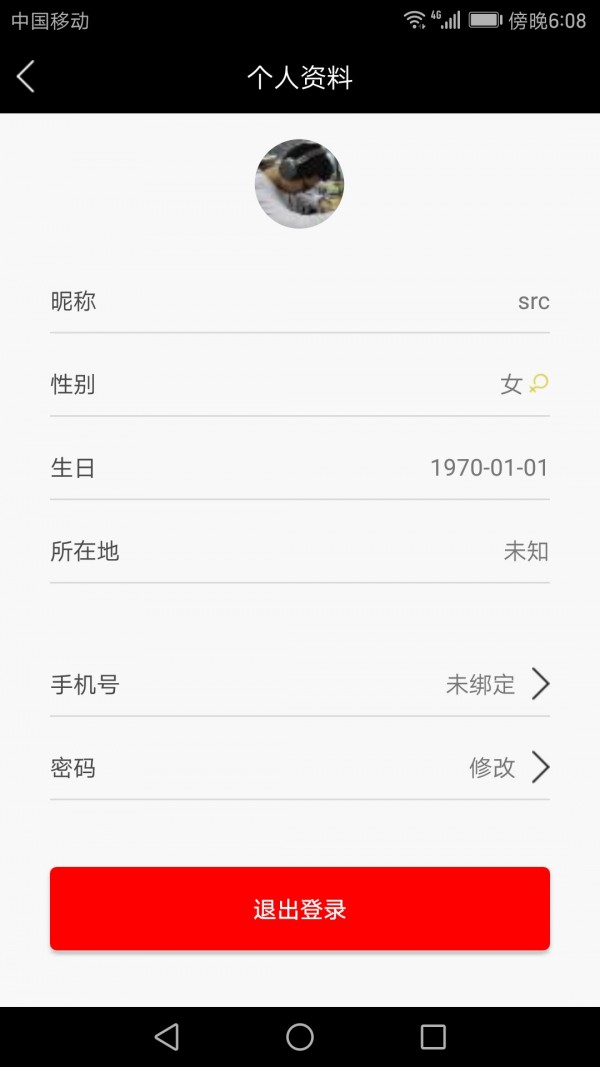Image resolution: width=600 pixels, height=1067 pixels.
Task: Open recent apps from the navigation bar
Action: click(433, 1037)
